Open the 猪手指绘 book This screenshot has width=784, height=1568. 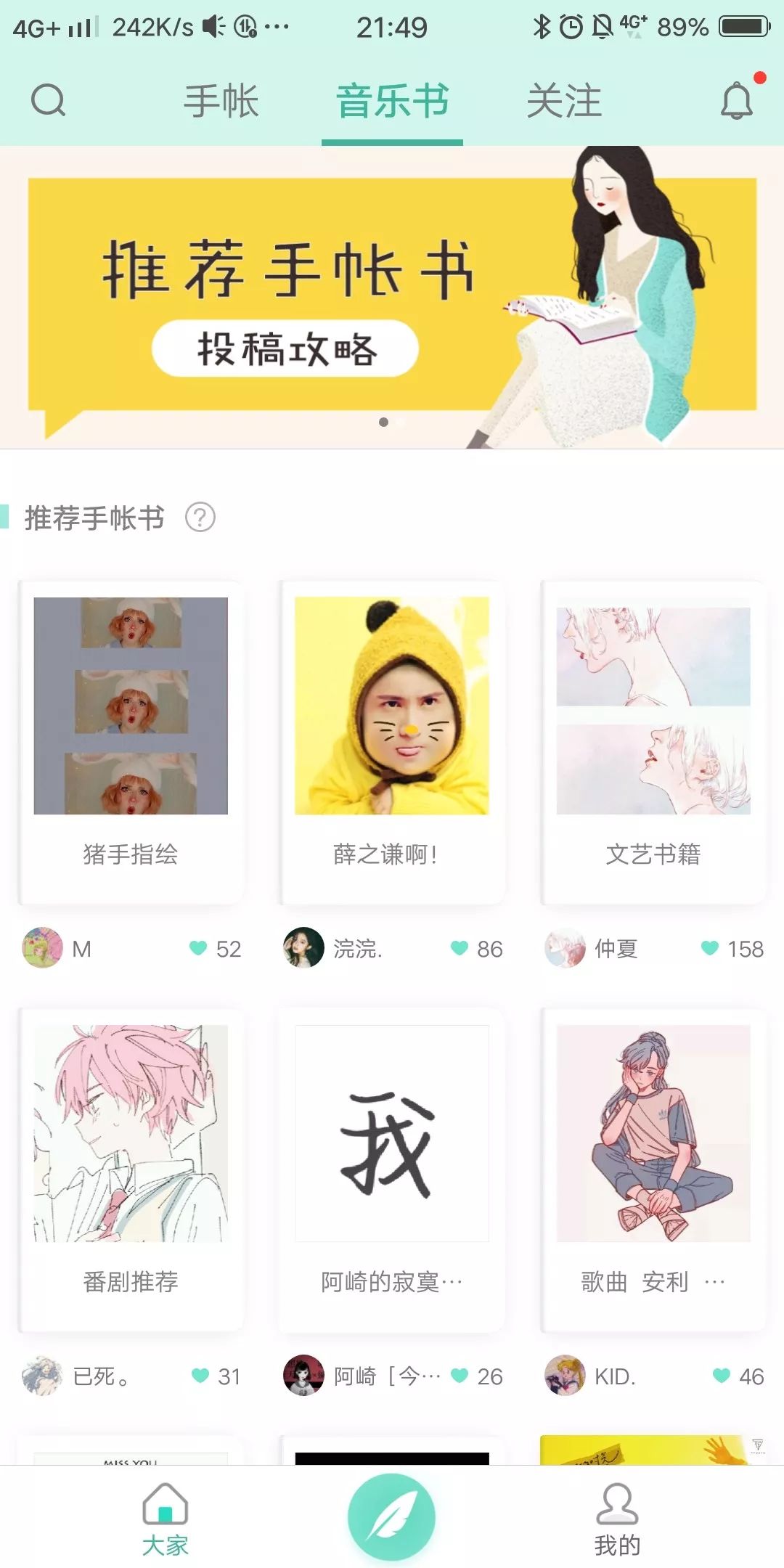[x=131, y=740]
